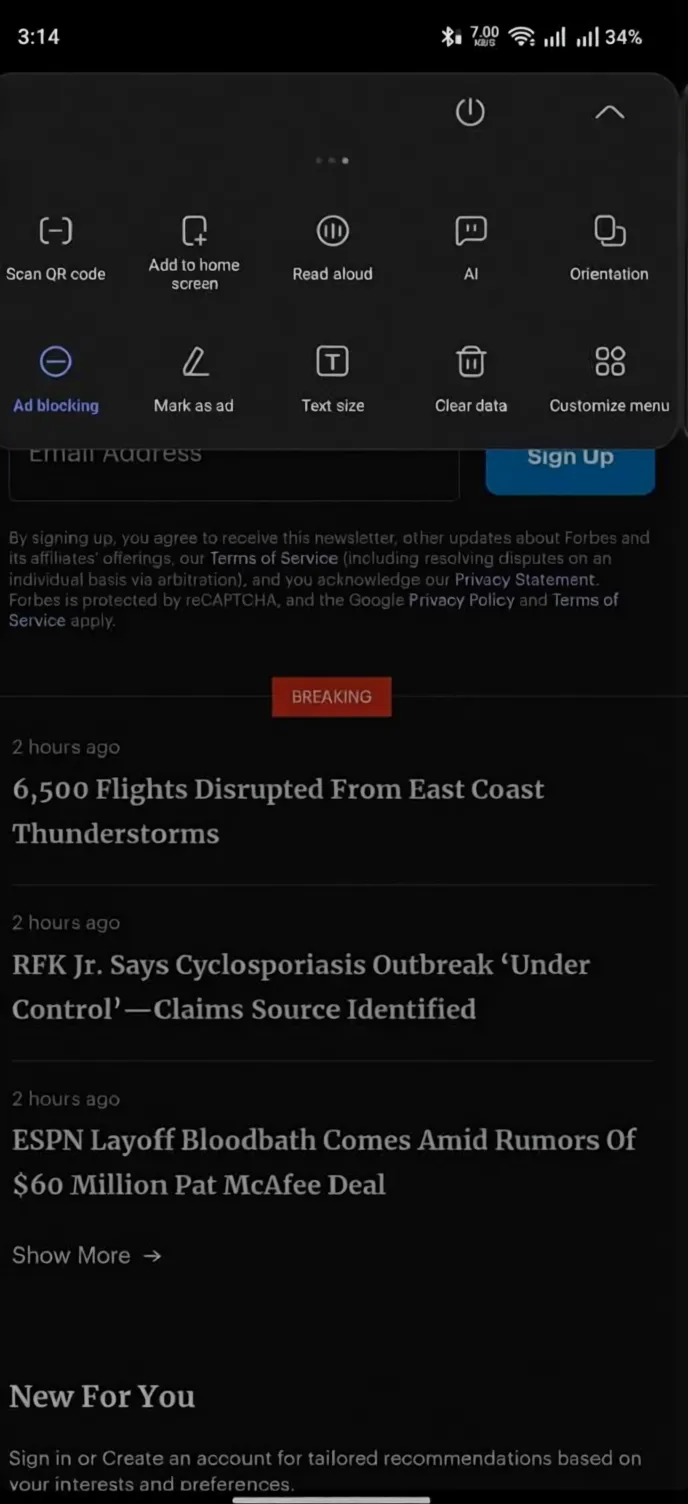The height and width of the screenshot is (1504, 688).
Task: Open the Privacy Statement link
Action: tap(525, 579)
